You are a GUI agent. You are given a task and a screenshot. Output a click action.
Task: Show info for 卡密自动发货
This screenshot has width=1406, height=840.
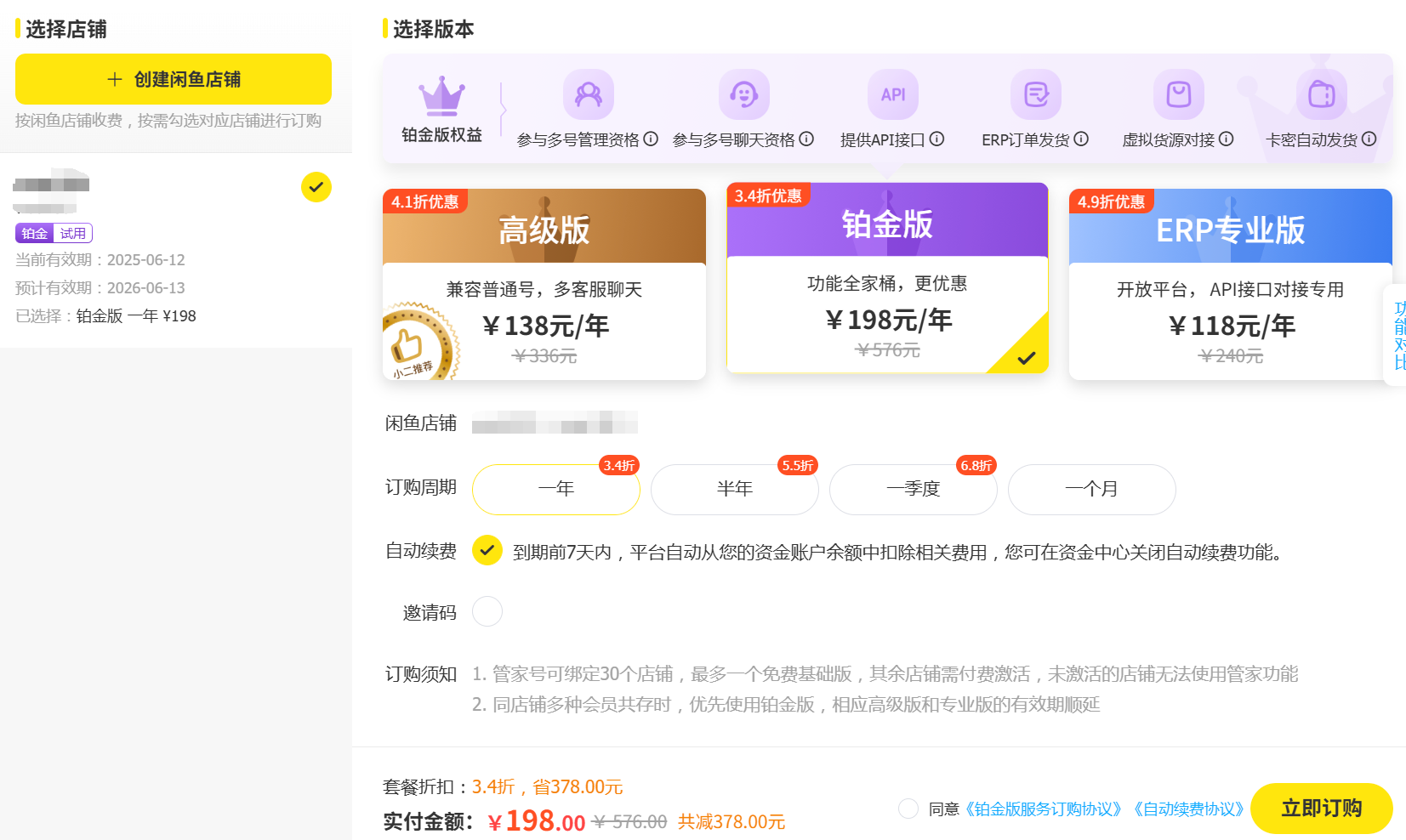tap(1369, 139)
